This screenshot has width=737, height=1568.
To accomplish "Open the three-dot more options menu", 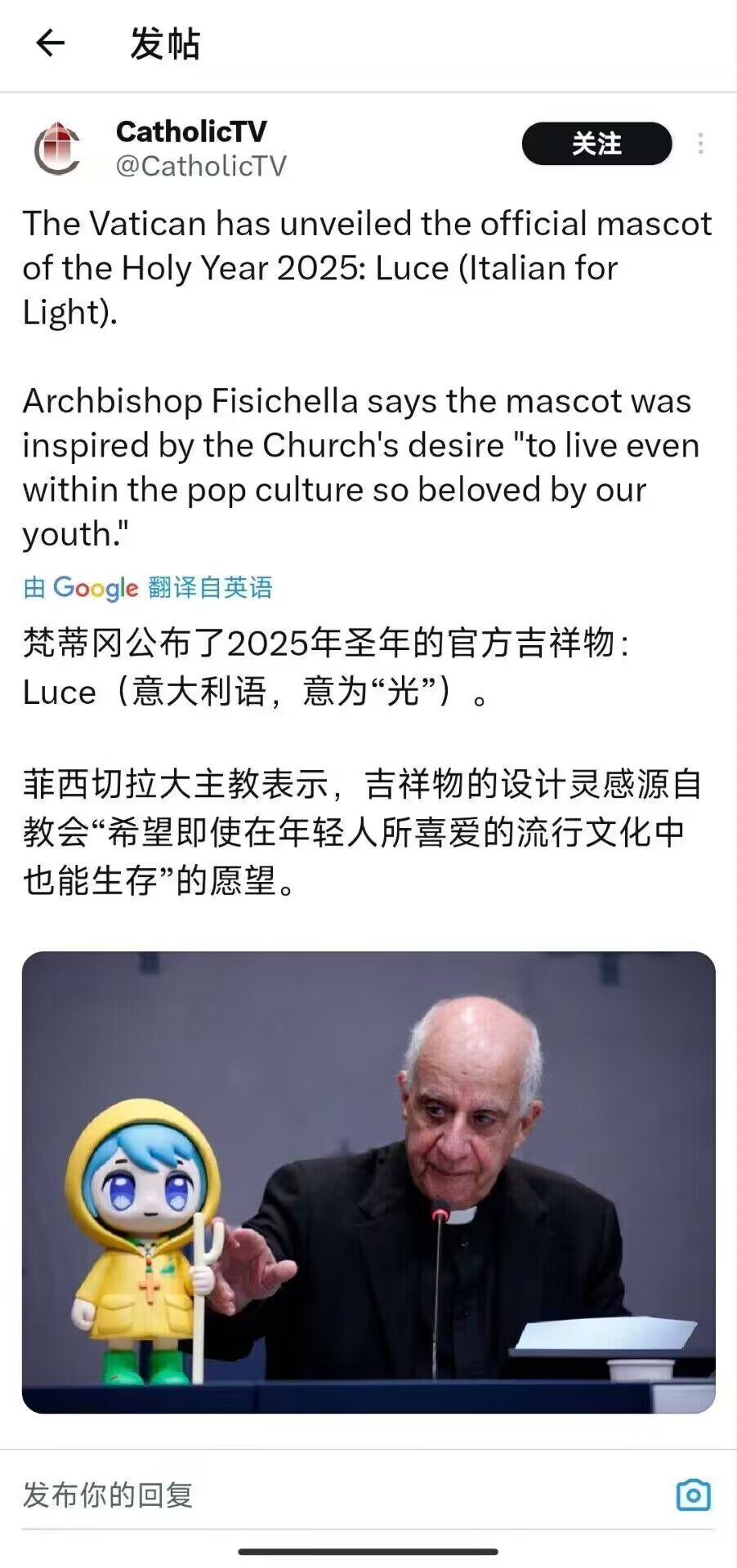I will click(701, 145).
